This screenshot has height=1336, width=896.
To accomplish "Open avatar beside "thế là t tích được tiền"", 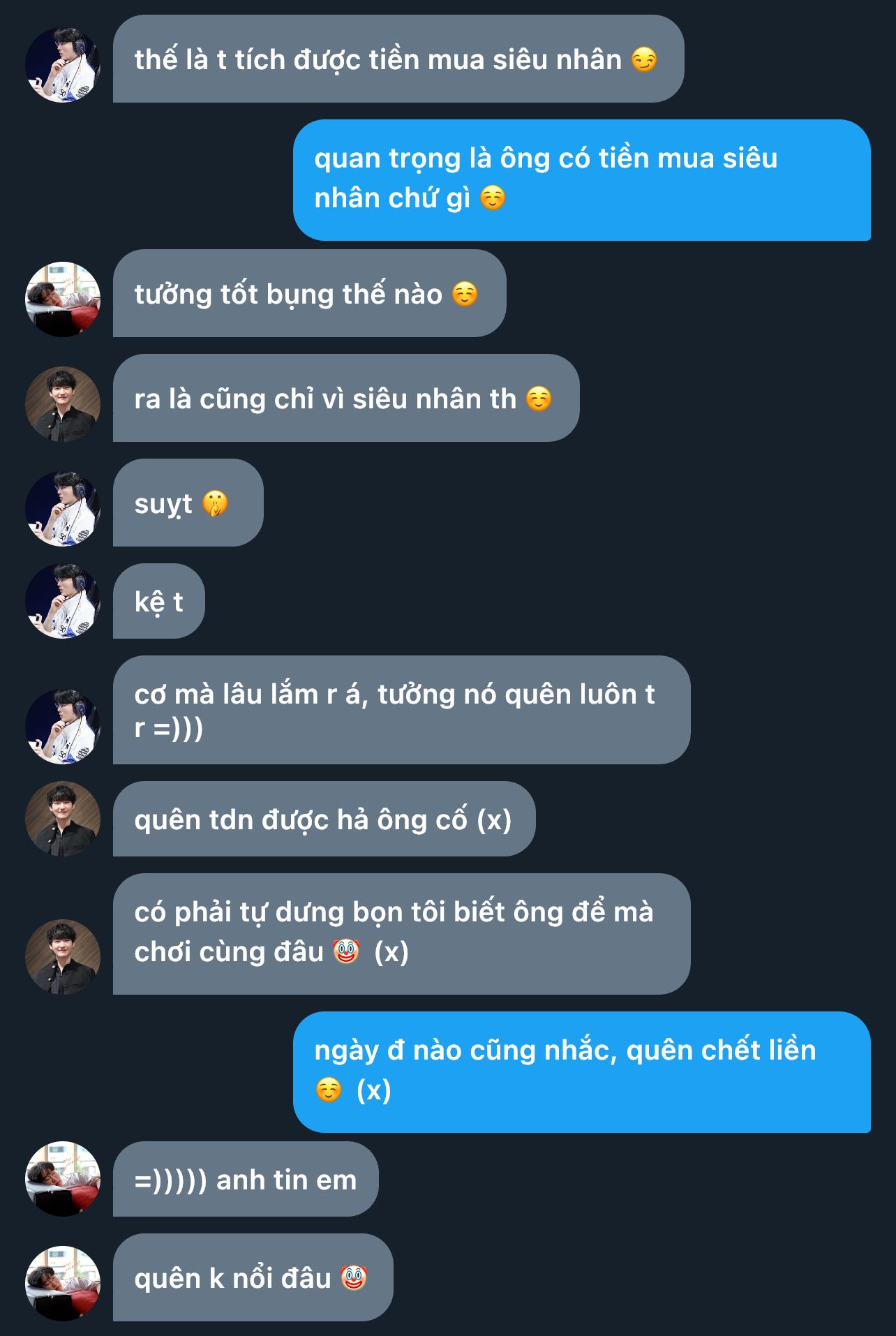I will [x=63, y=65].
